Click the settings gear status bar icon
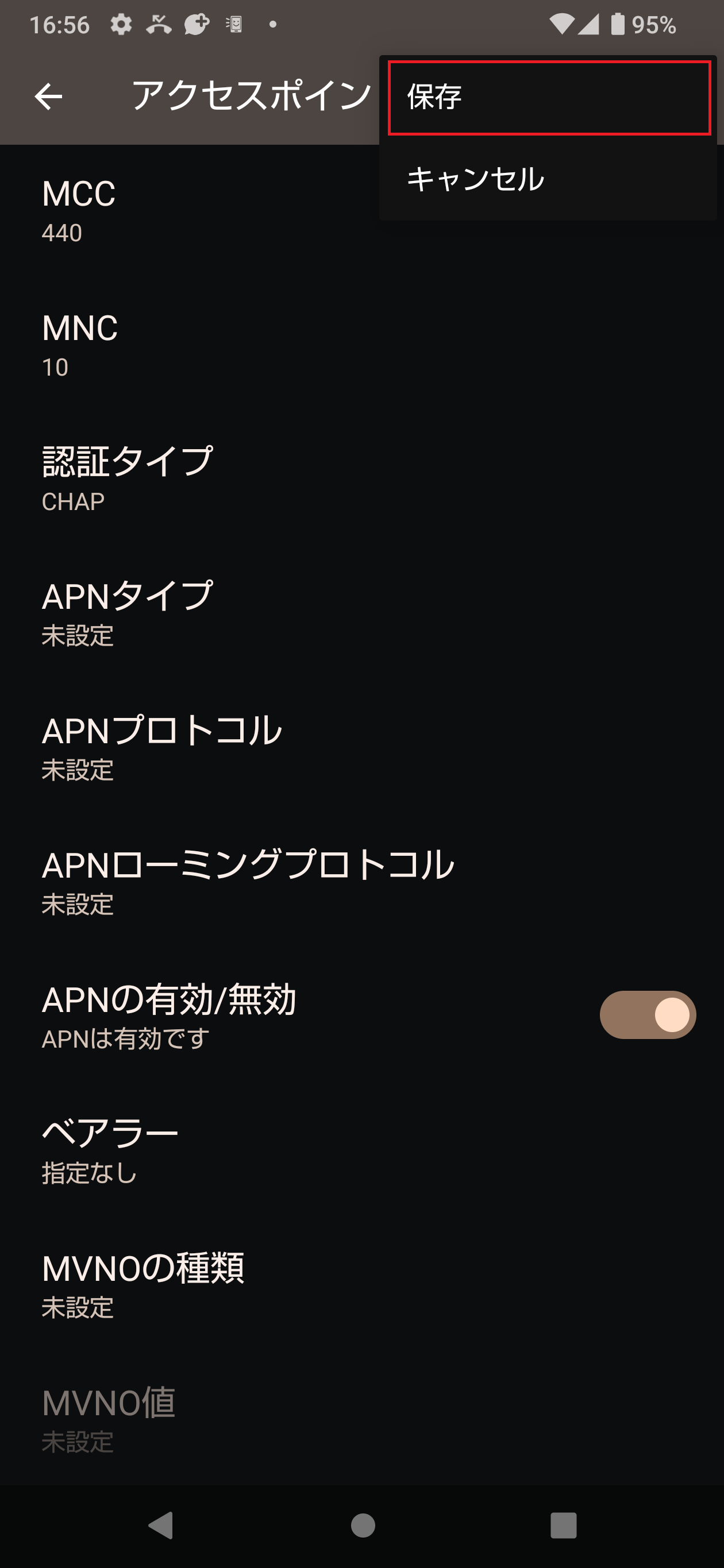The height and width of the screenshot is (1568, 724). pyautogui.click(x=121, y=24)
